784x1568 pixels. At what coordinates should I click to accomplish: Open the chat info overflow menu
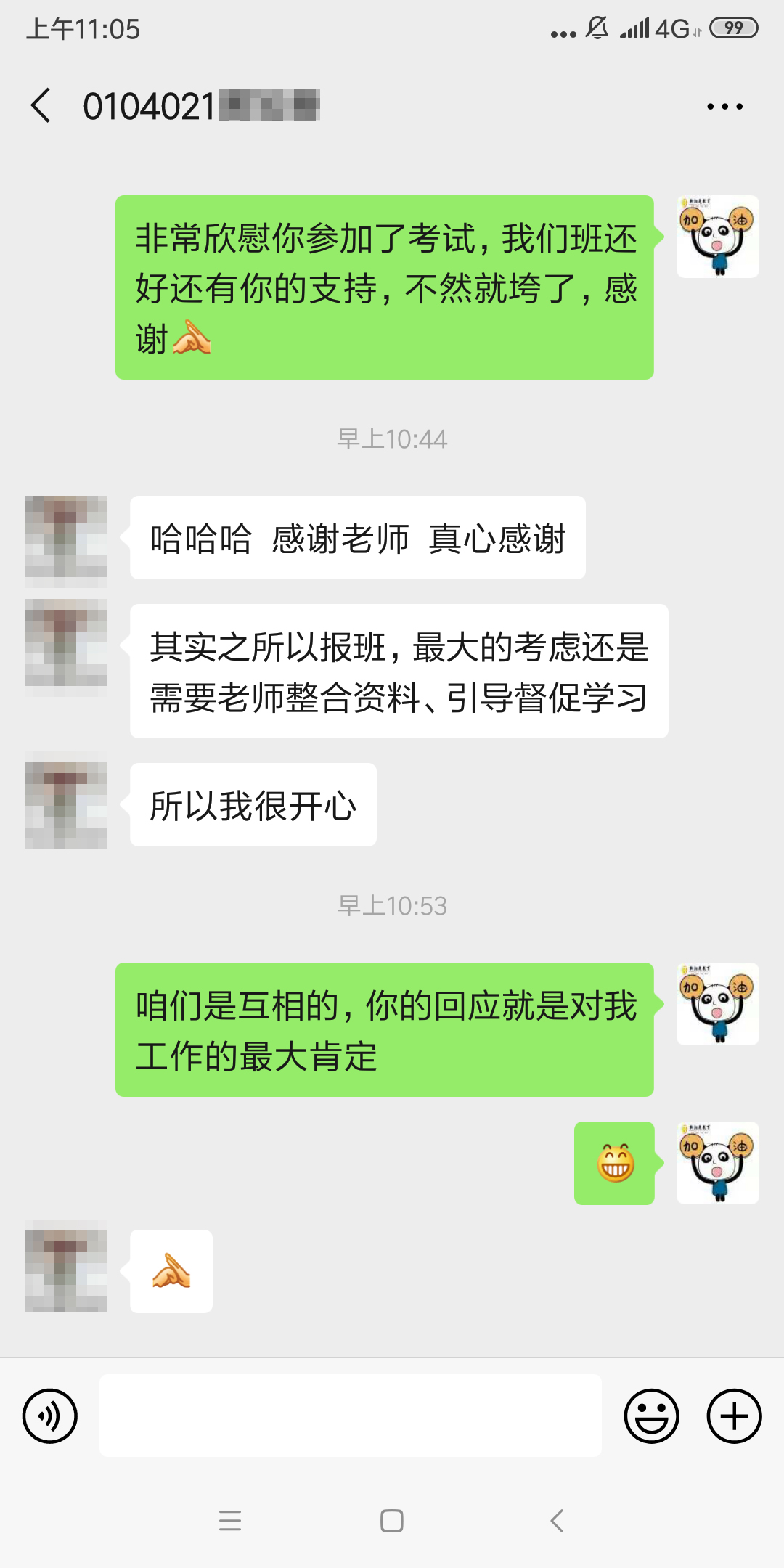724,107
